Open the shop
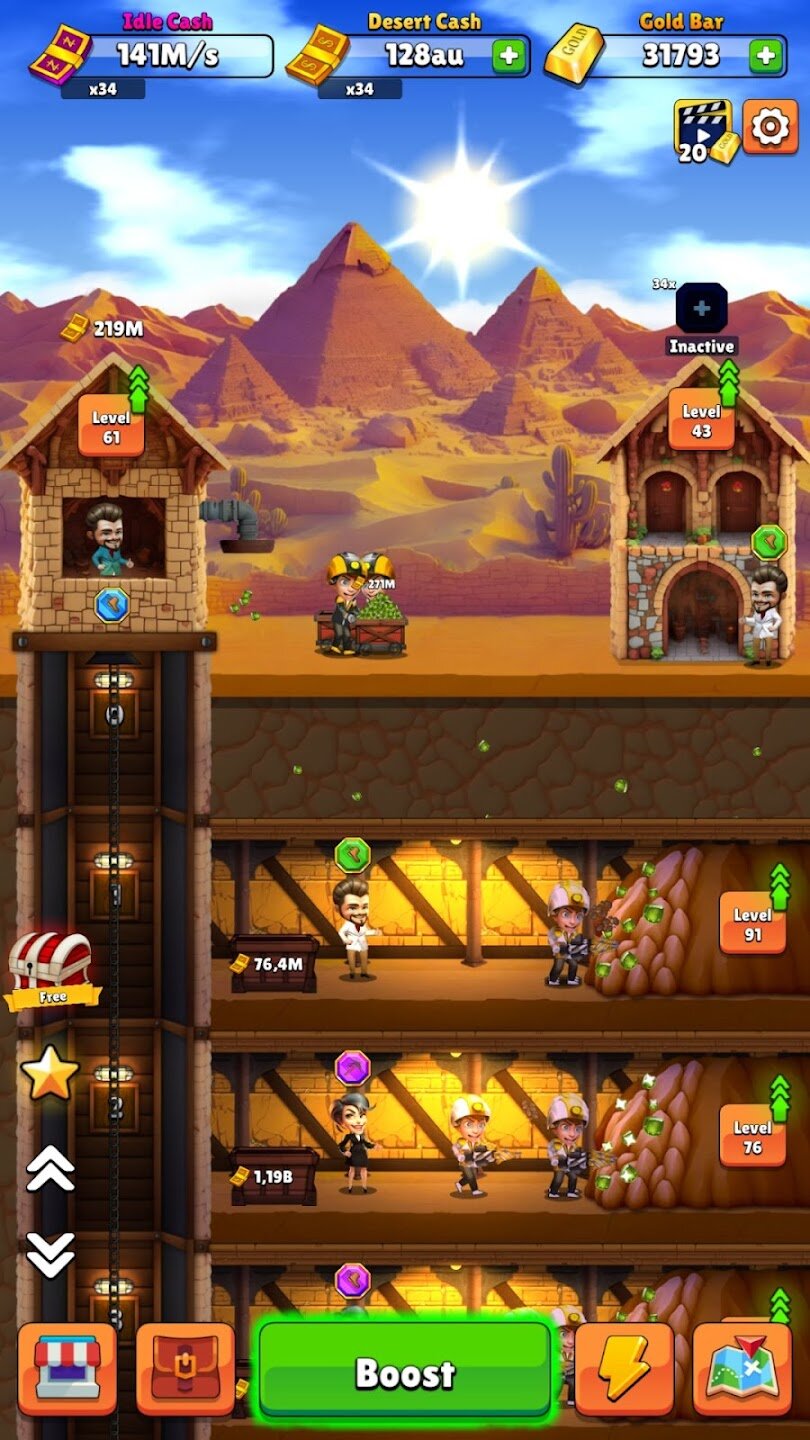The width and height of the screenshot is (810, 1440). coord(67,1370)
